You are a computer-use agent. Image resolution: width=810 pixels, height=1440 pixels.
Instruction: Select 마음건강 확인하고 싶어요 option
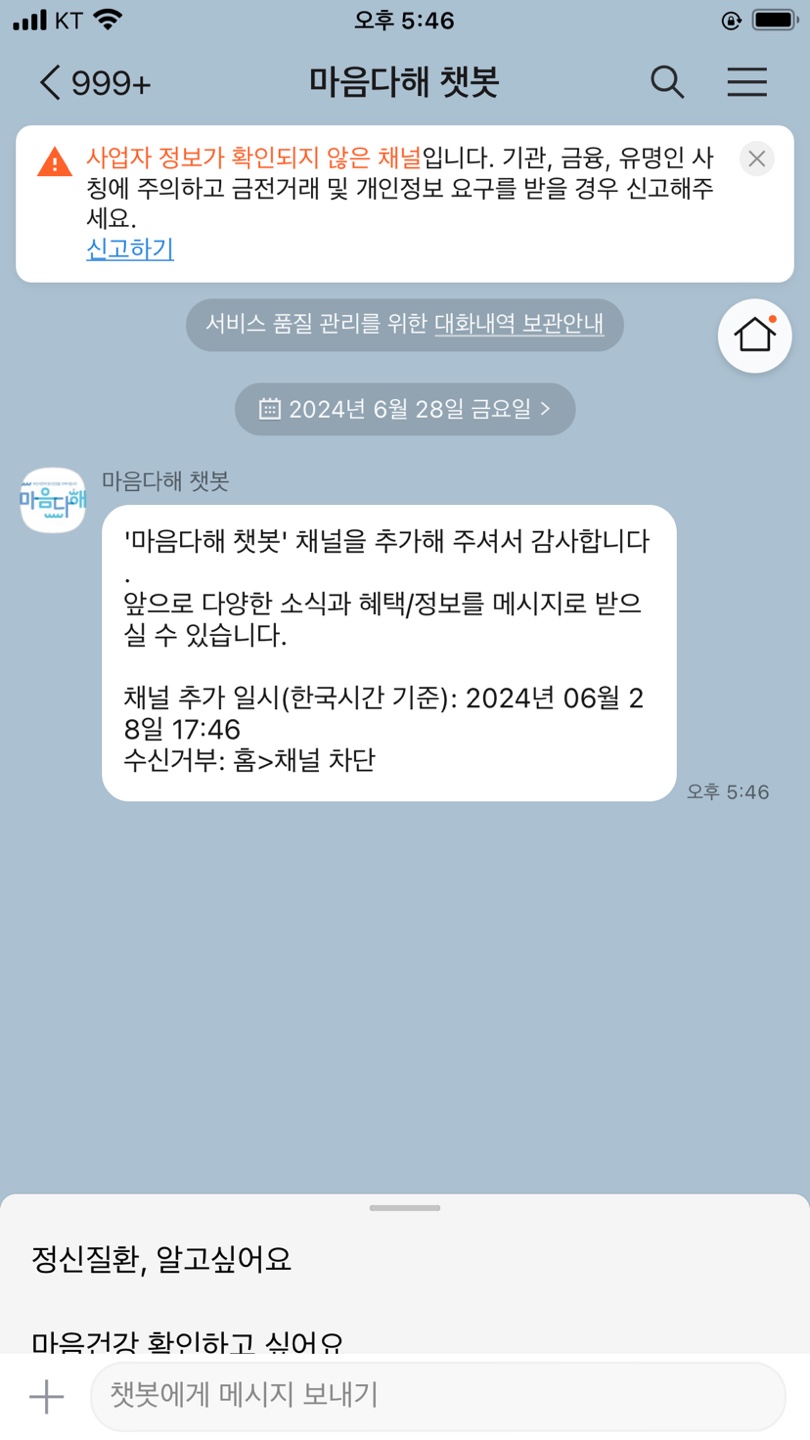[x=188, y=1341]
